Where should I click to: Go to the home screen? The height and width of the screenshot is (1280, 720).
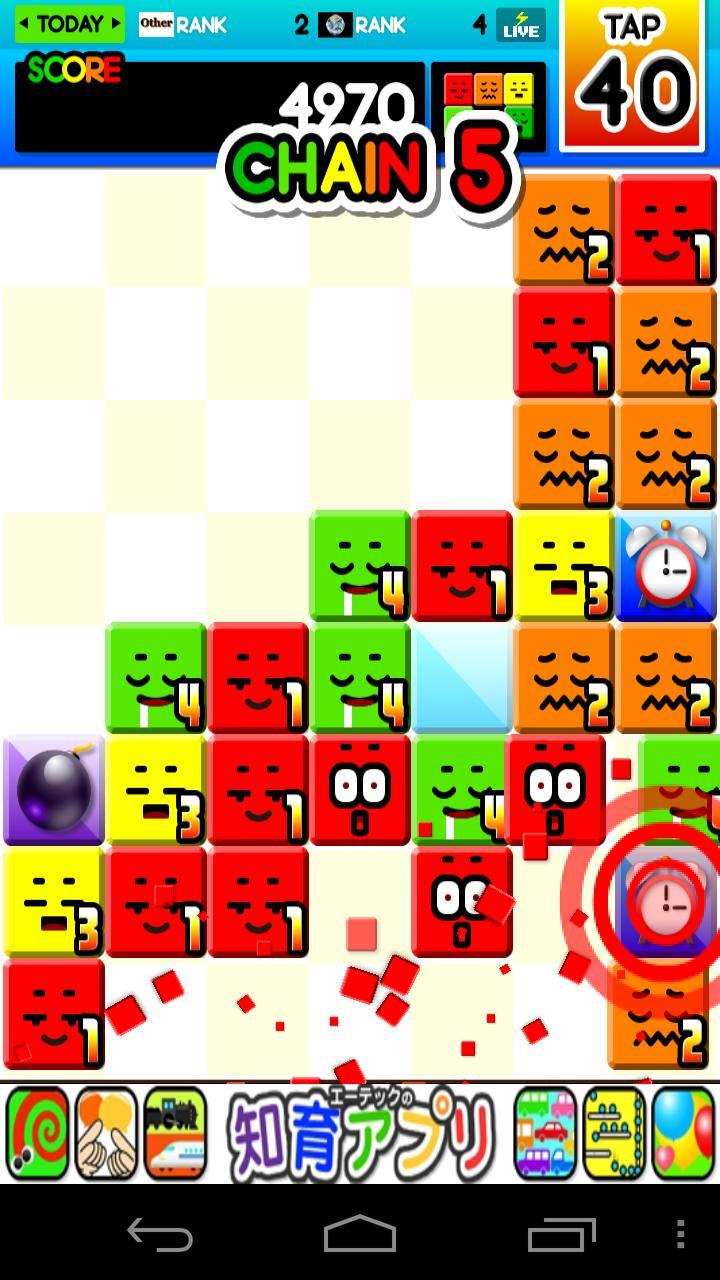click(x=360, y=1234)
